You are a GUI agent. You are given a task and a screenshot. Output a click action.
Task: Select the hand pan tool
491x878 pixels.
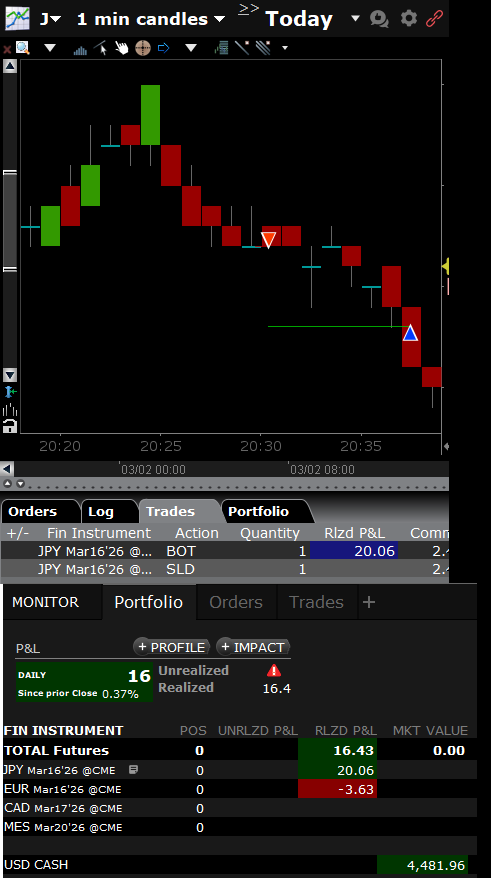121,48
